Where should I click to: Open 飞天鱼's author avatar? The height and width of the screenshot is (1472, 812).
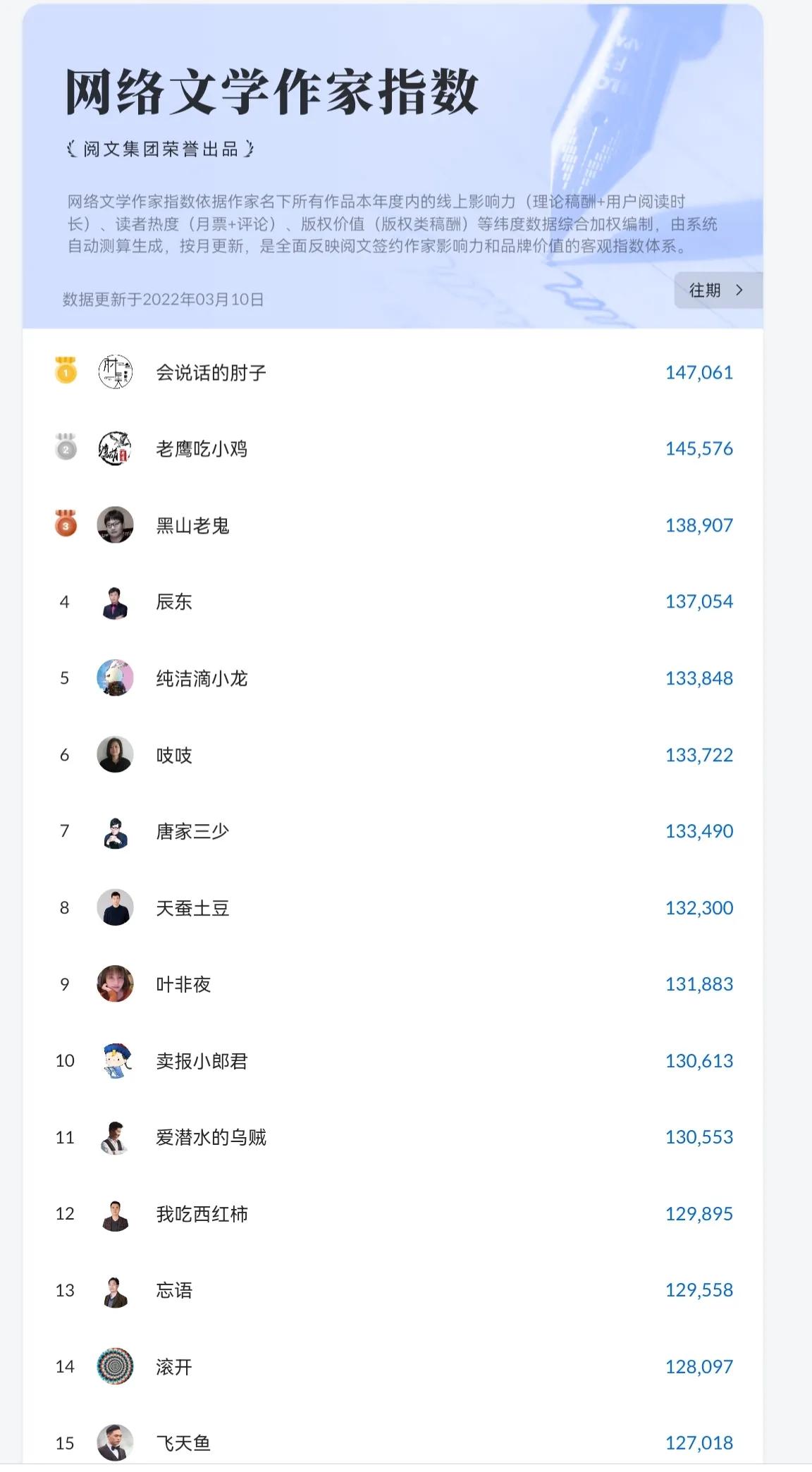115,1442
